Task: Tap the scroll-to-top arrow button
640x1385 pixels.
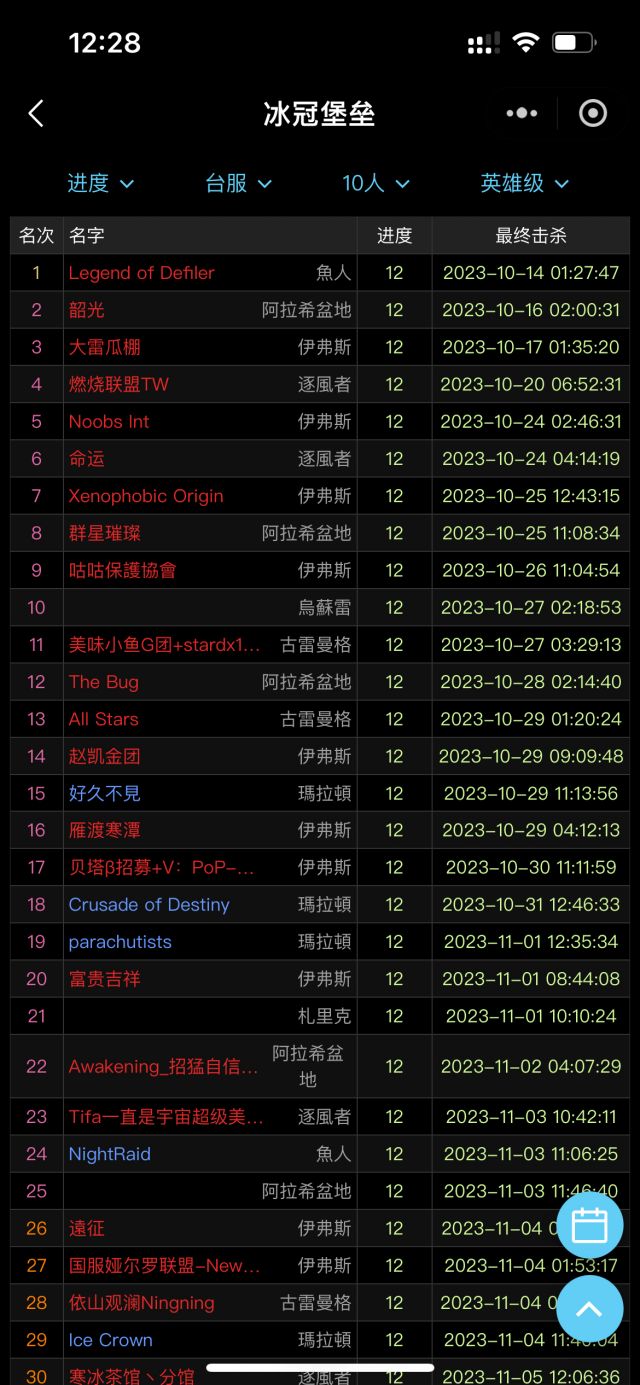Action: pos(589,1309)
